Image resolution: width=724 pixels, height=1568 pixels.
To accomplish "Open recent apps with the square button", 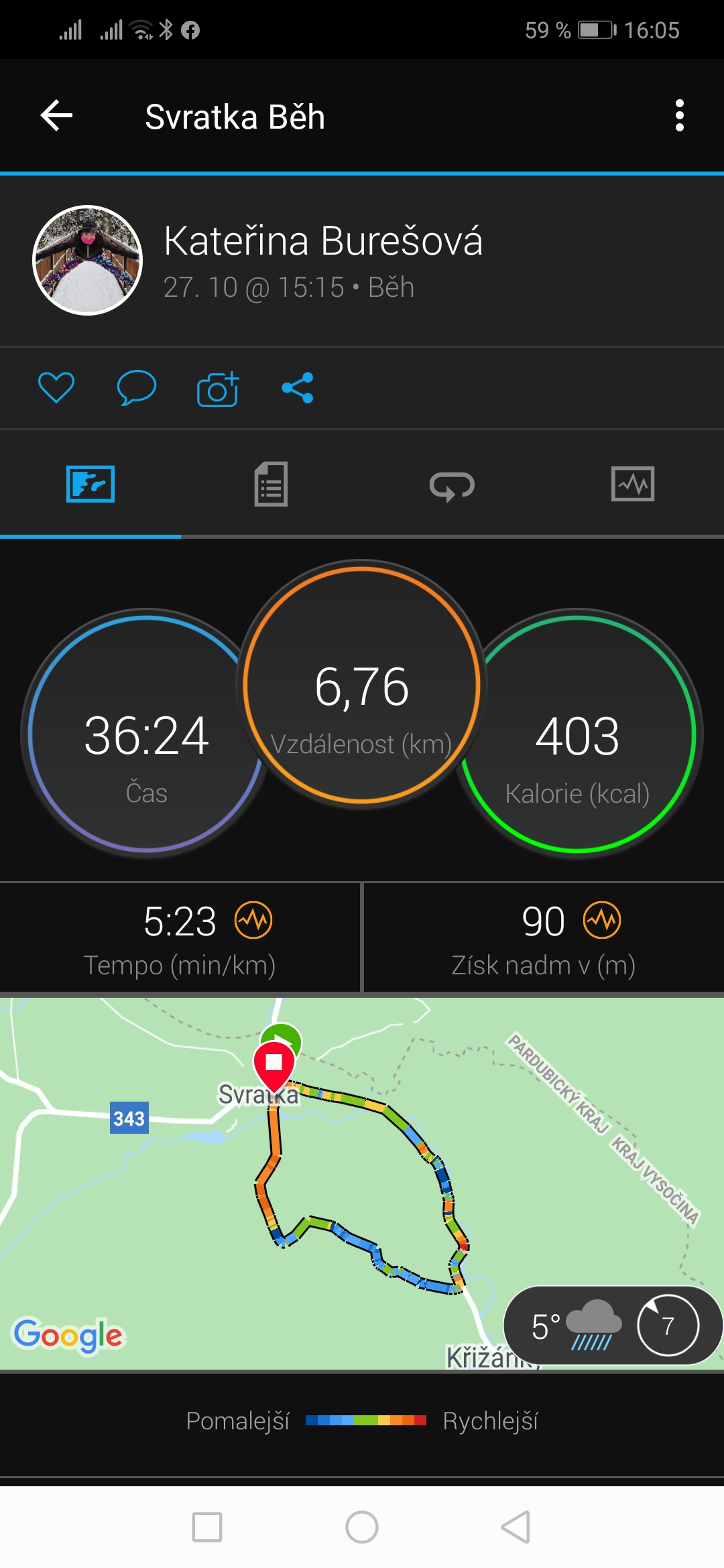I will point(207,1527).
